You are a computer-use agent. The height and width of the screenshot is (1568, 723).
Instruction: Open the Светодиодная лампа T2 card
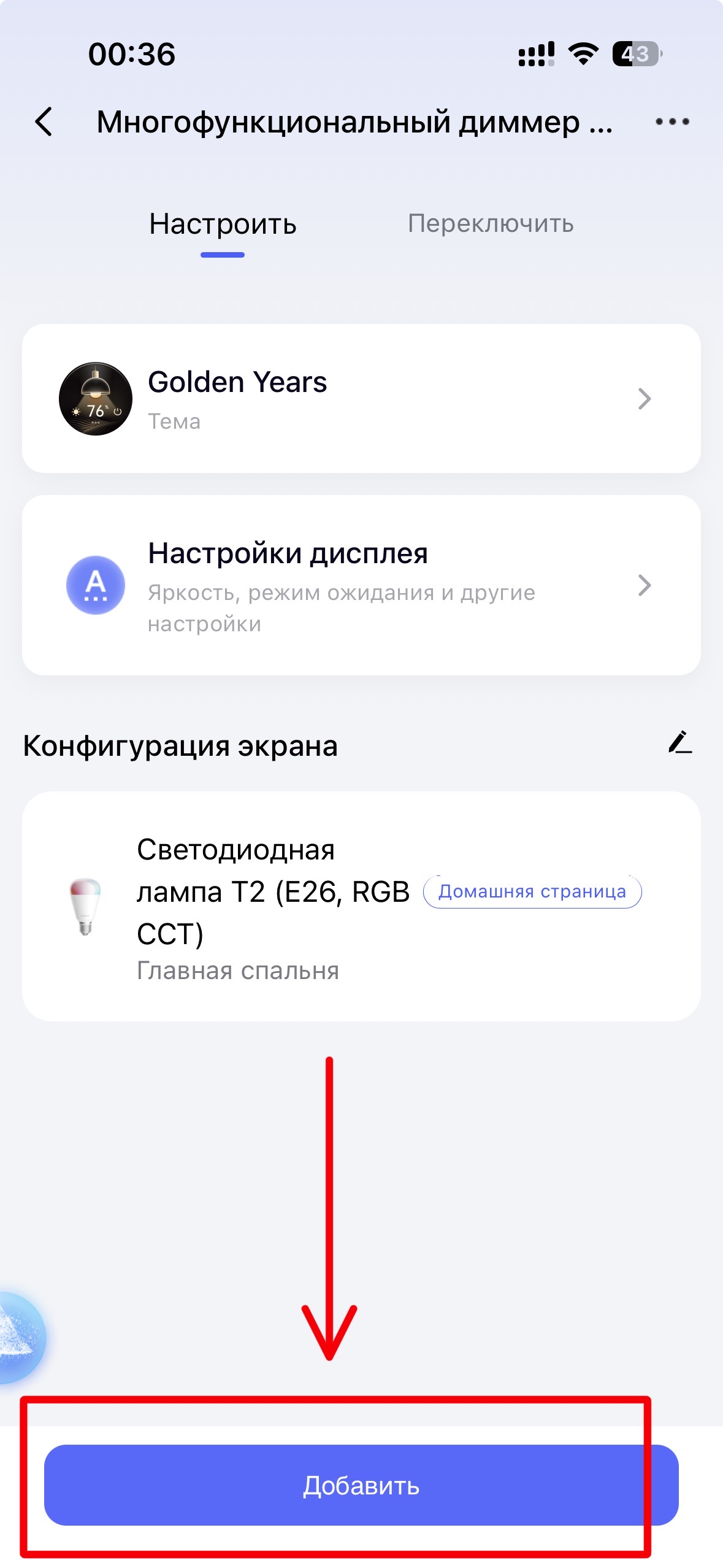tap(361, 906)
